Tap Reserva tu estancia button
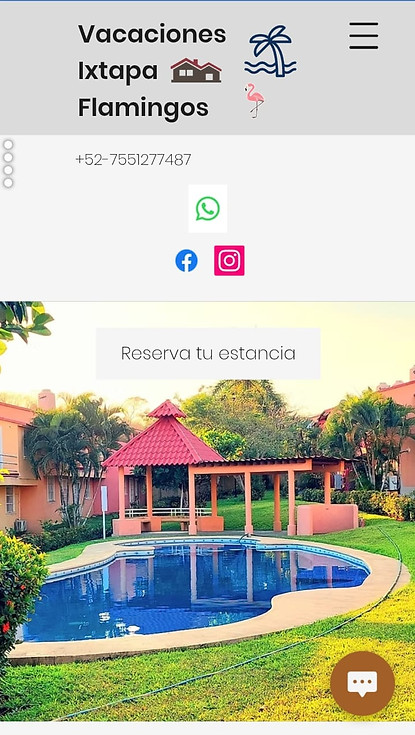Screen dimensions: 415x735 click(208, 353)
